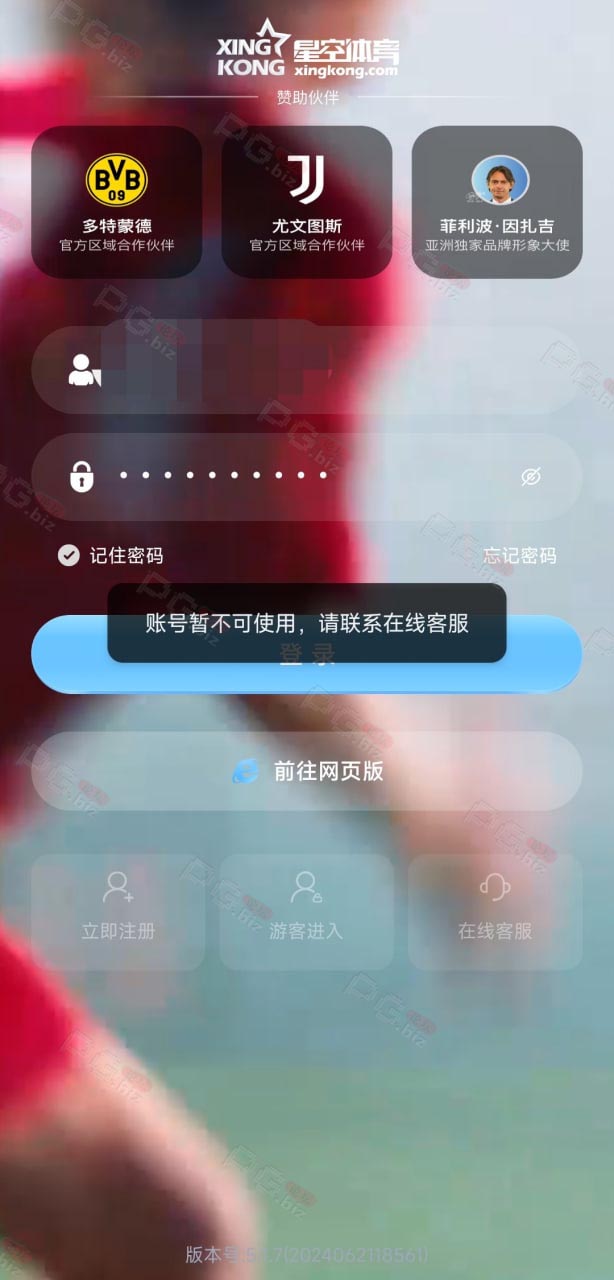Image resolution: width=614 pixels, height=1280 pixels.
Task: Go to 前往网页版 web version
Action: 306,771
